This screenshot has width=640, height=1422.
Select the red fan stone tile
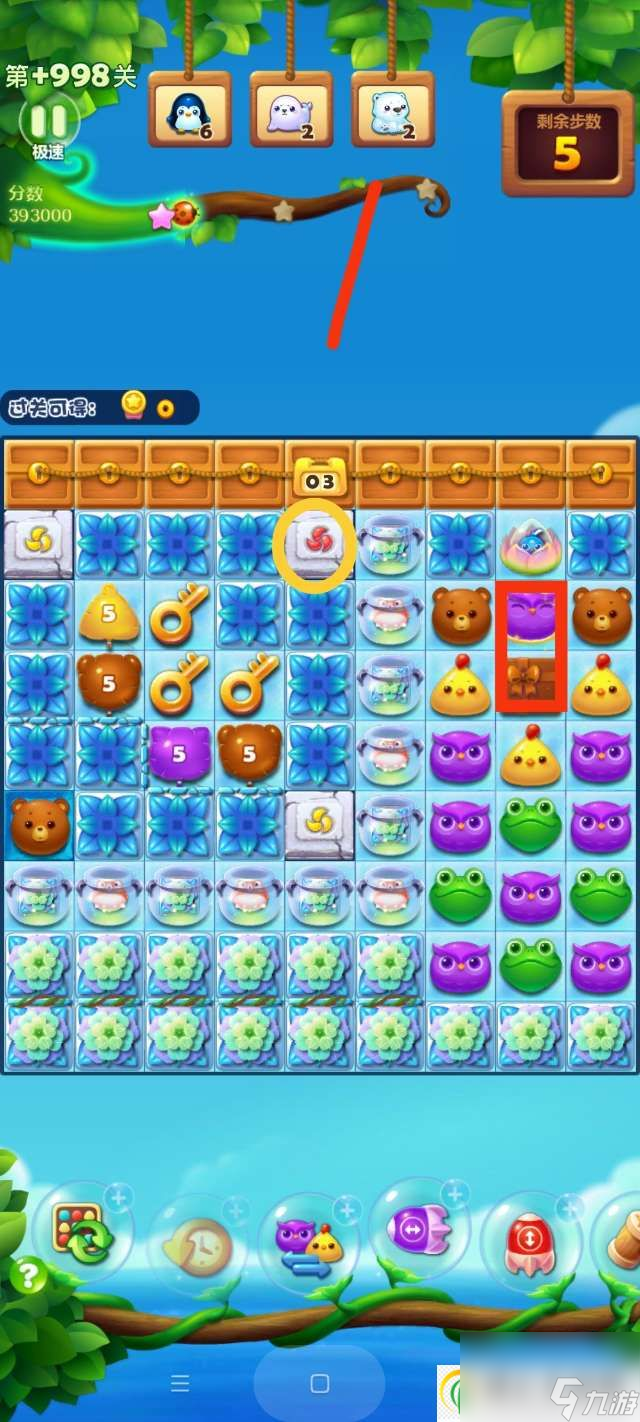coord(318,546)
